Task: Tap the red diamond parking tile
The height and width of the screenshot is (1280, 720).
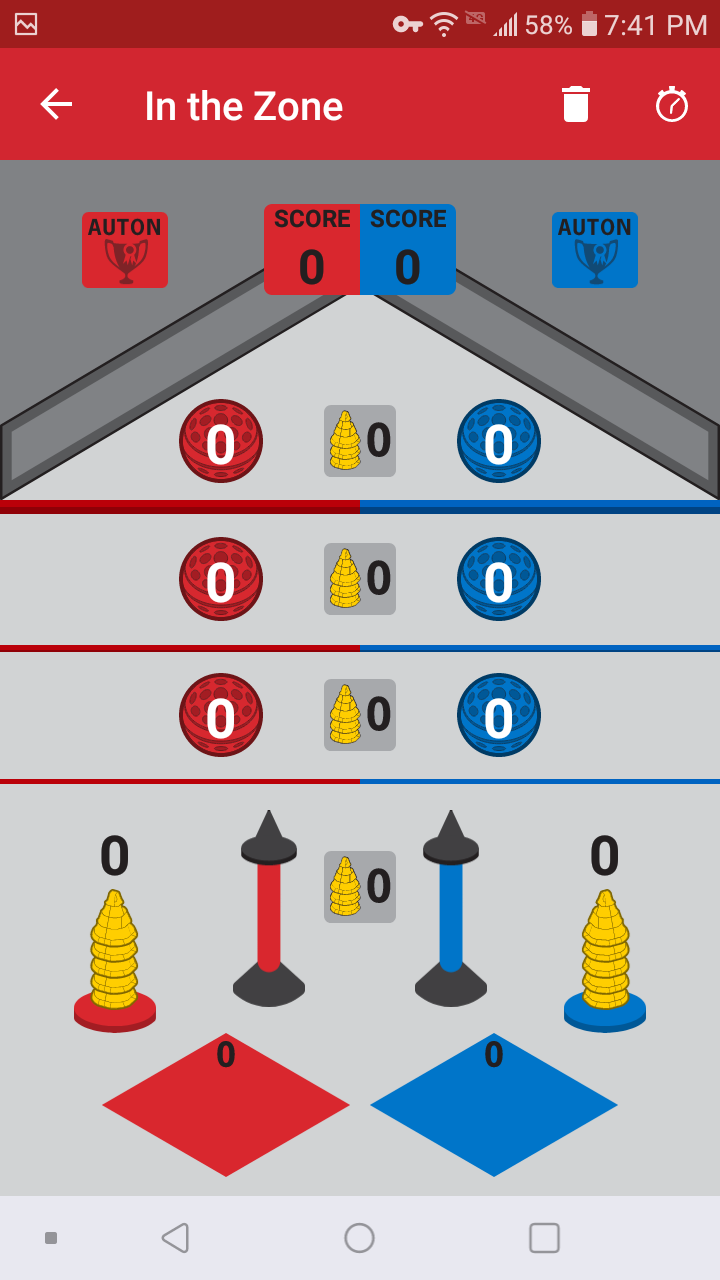Action: coord(226,1105)
